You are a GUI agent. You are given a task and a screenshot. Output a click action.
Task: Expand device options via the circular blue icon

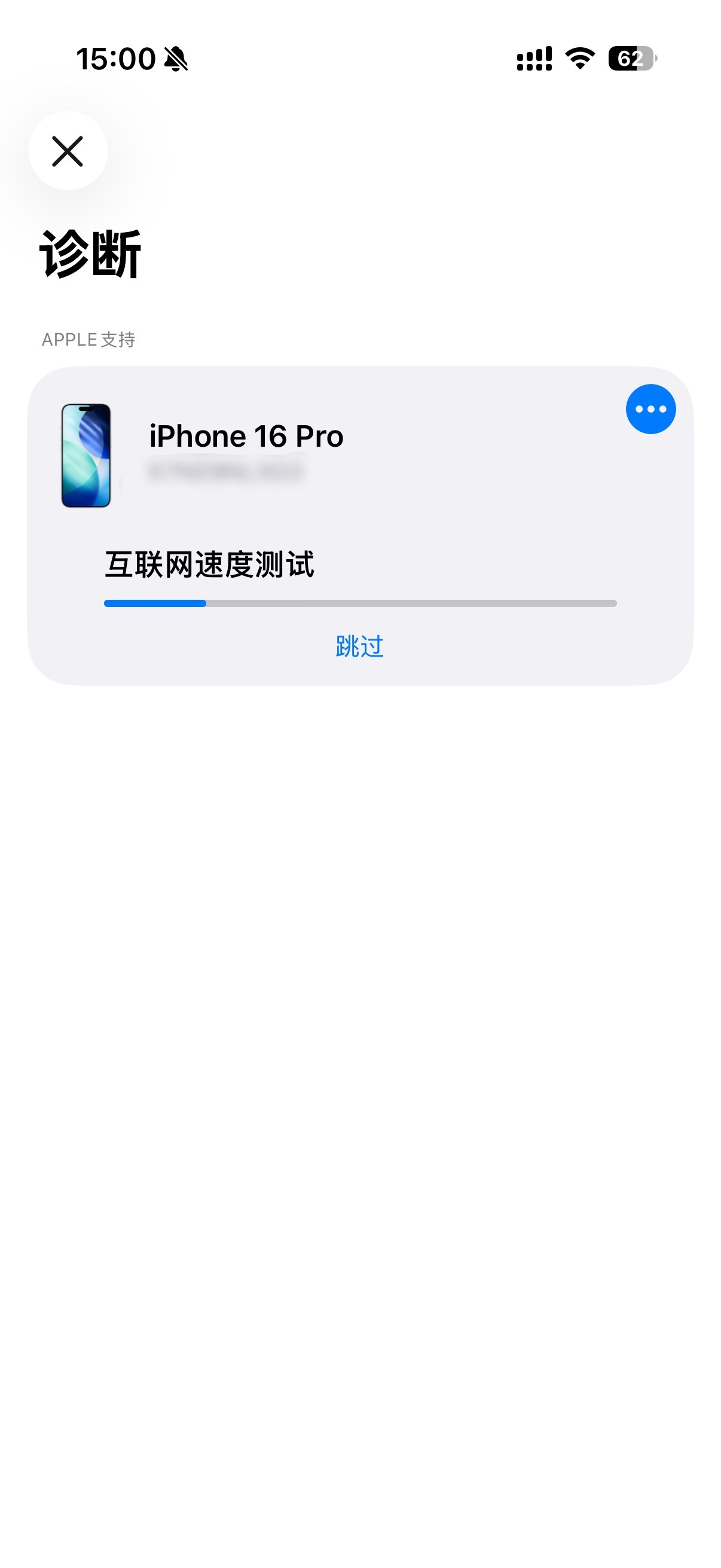click(x=650, y=408)
